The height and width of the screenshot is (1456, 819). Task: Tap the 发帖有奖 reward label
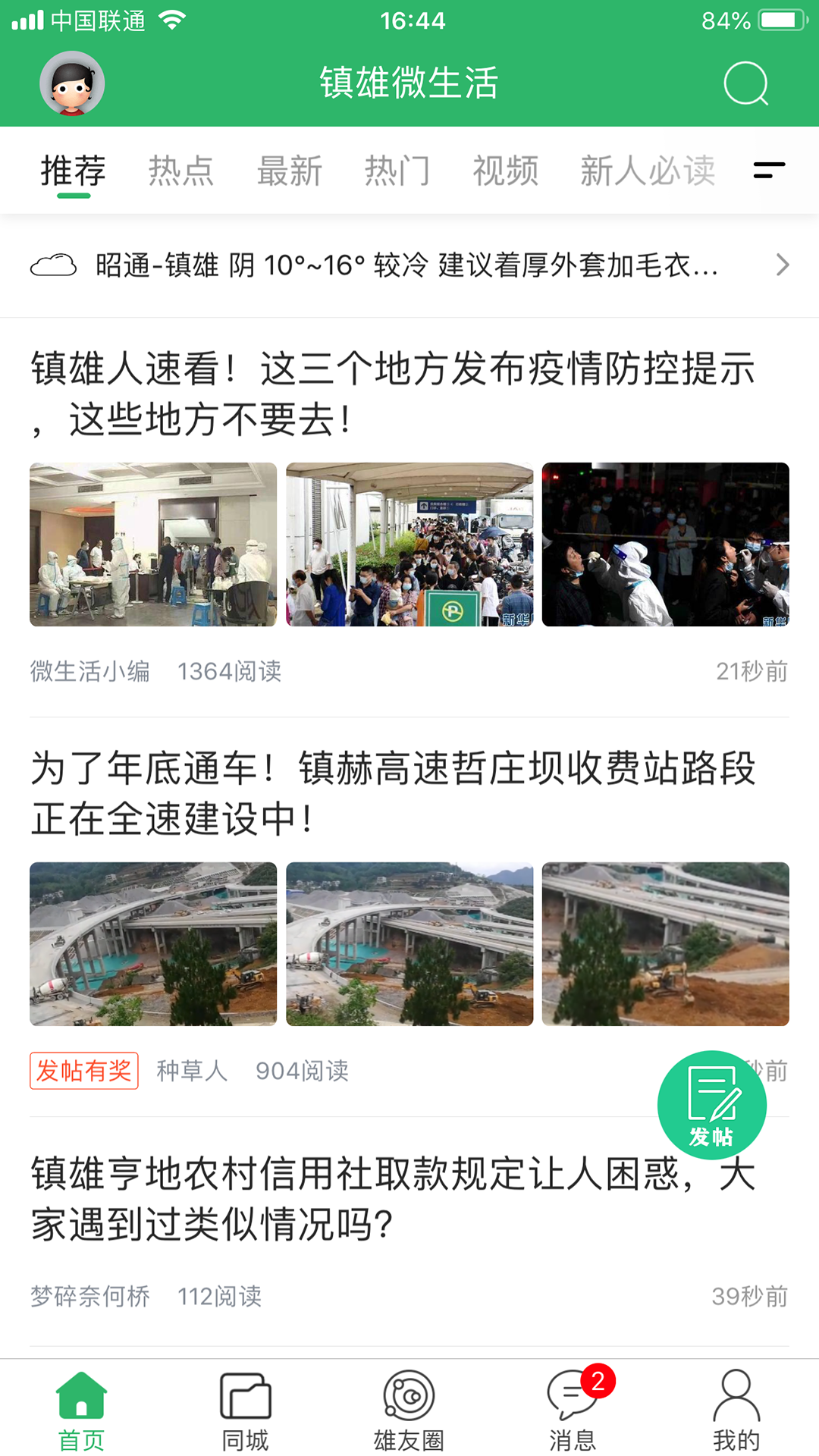tap(83, 1072)
